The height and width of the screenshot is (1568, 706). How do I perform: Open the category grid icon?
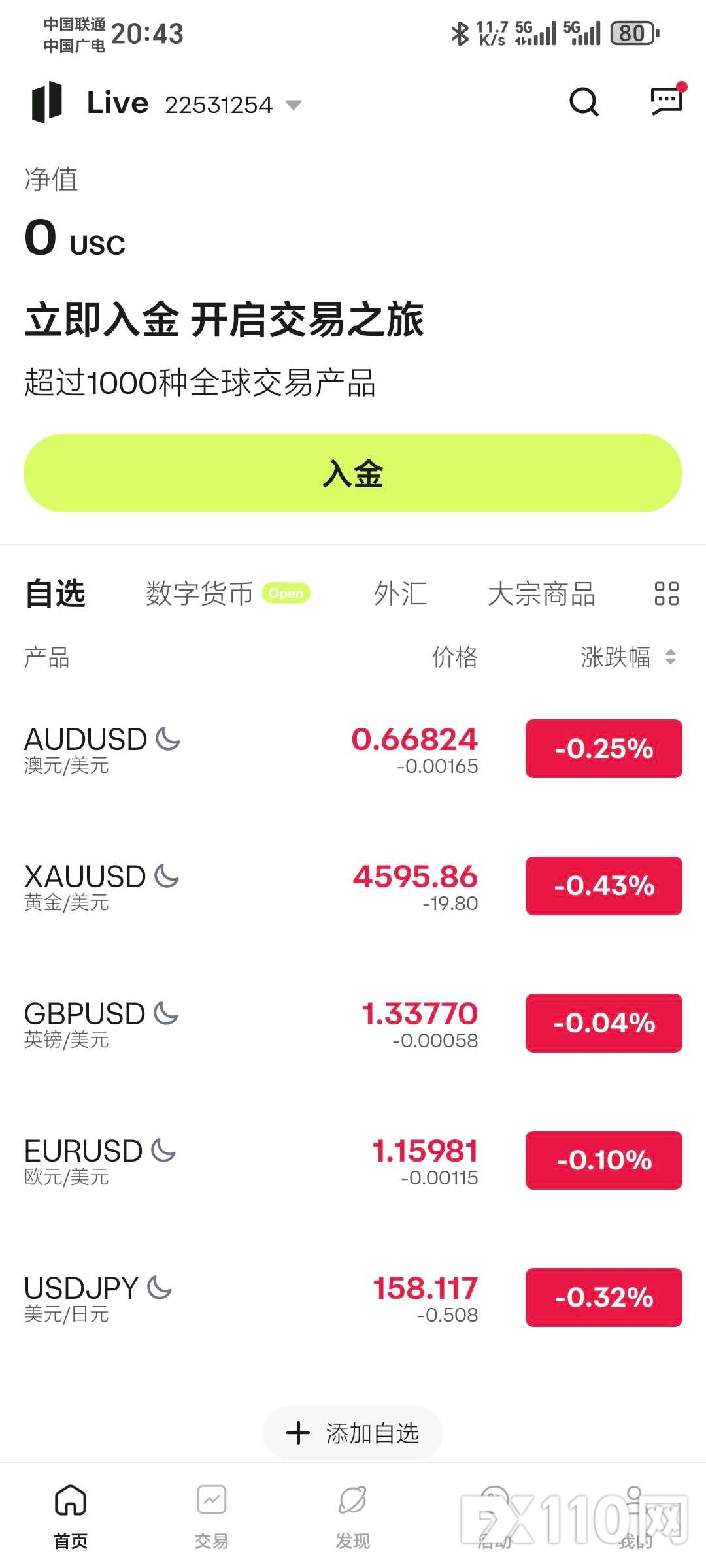[666, 594]
